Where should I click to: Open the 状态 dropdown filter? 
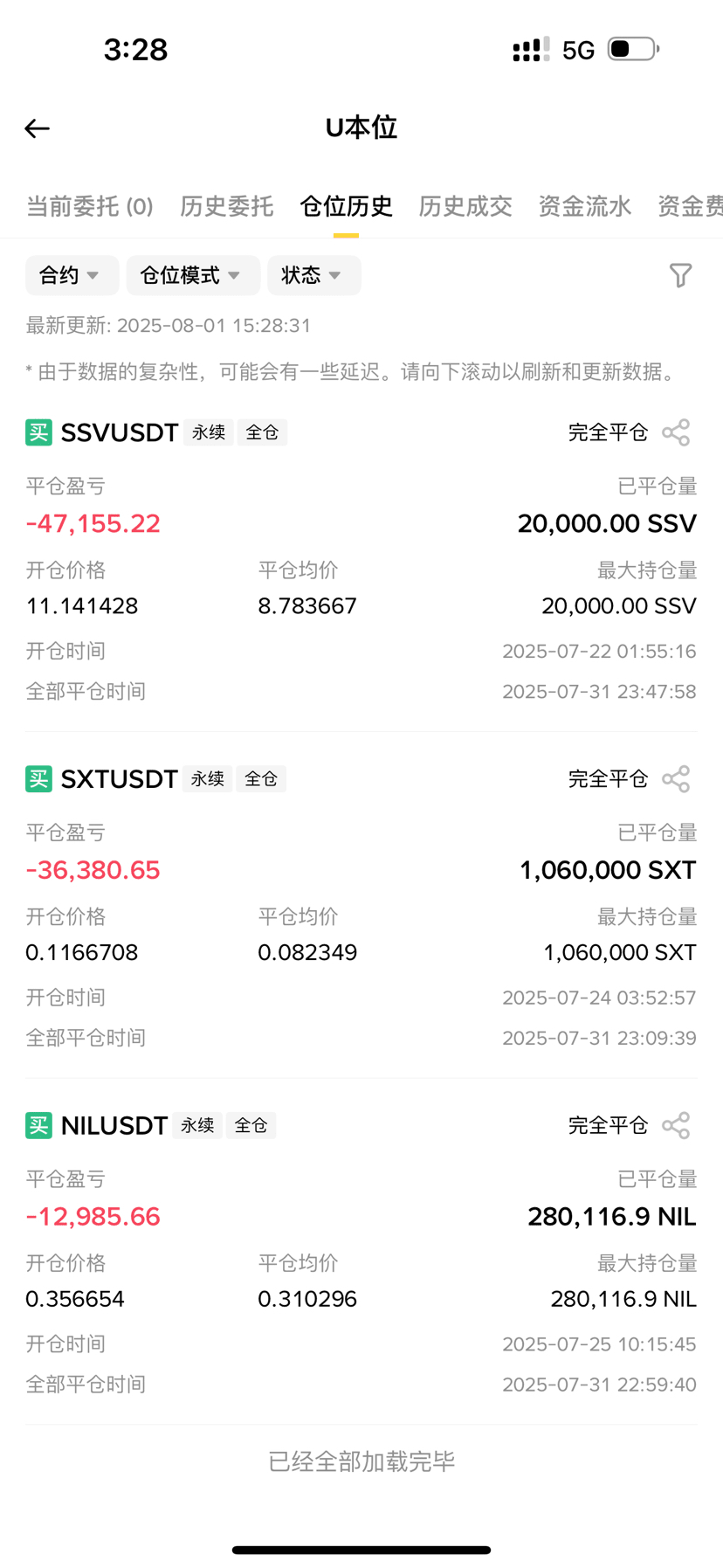pyautogui.click(x=314, y=275)
